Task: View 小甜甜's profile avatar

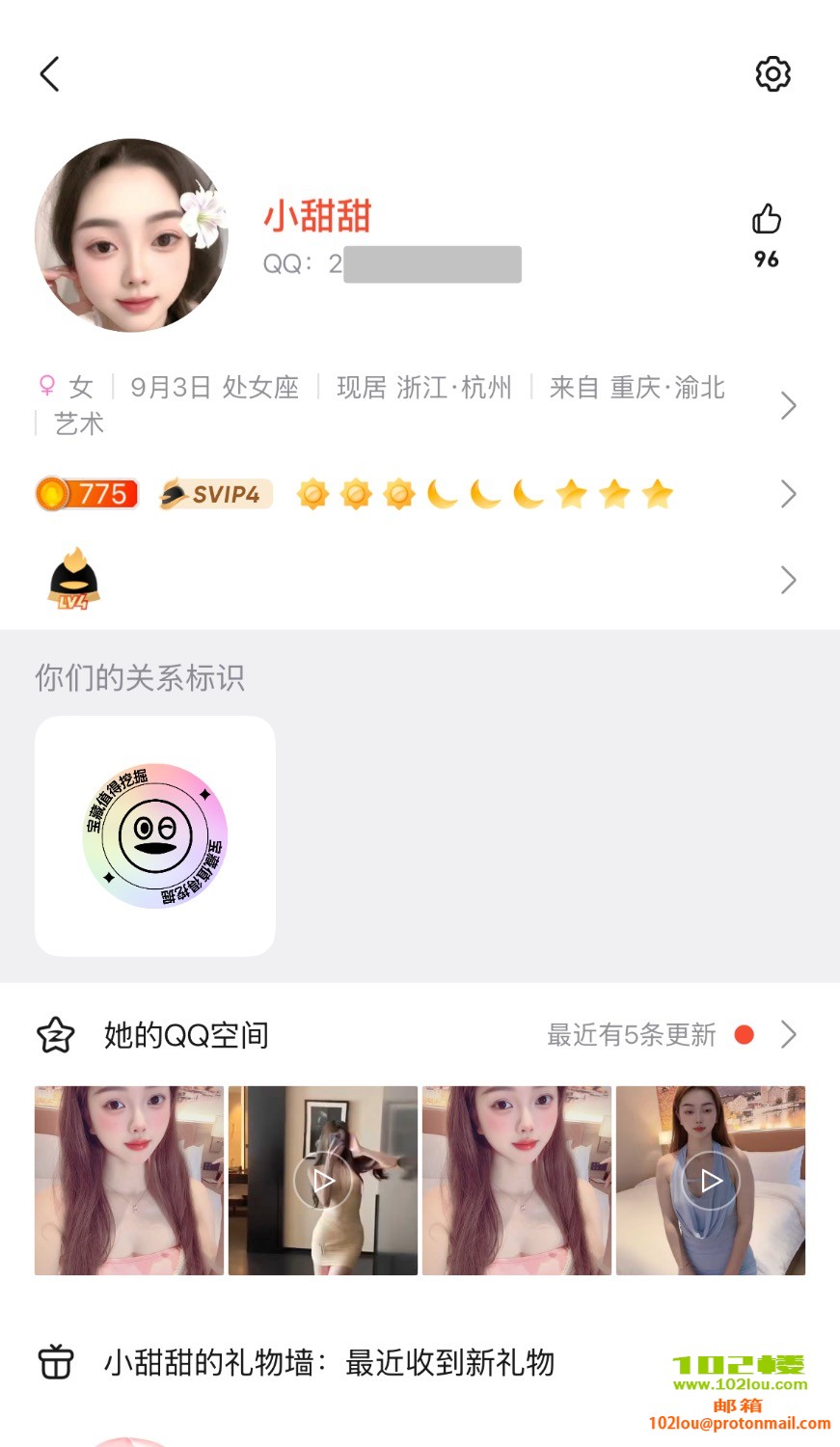Action: click(x=131, y=235)
